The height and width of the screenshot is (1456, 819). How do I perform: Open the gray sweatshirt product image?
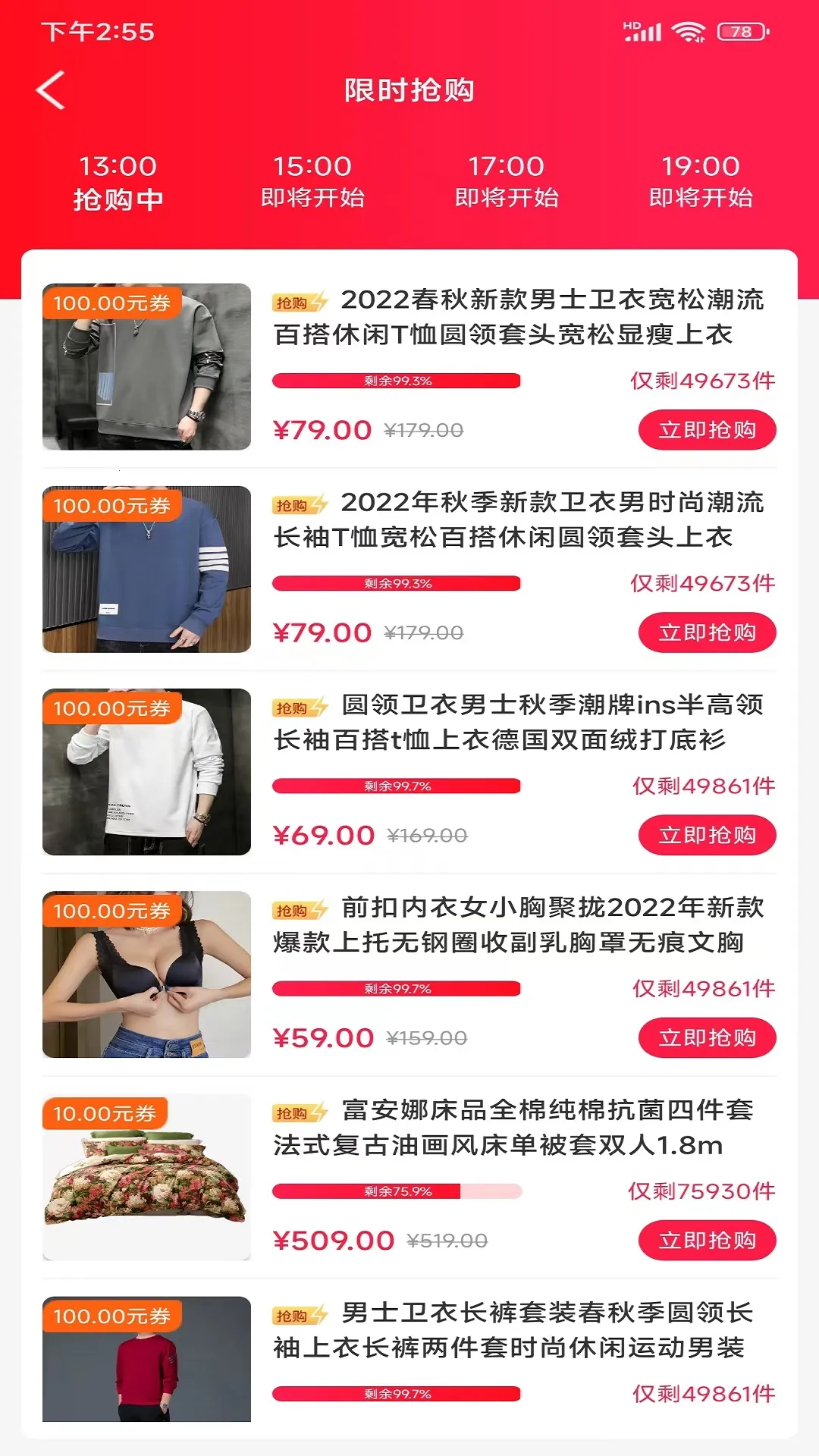146,367
